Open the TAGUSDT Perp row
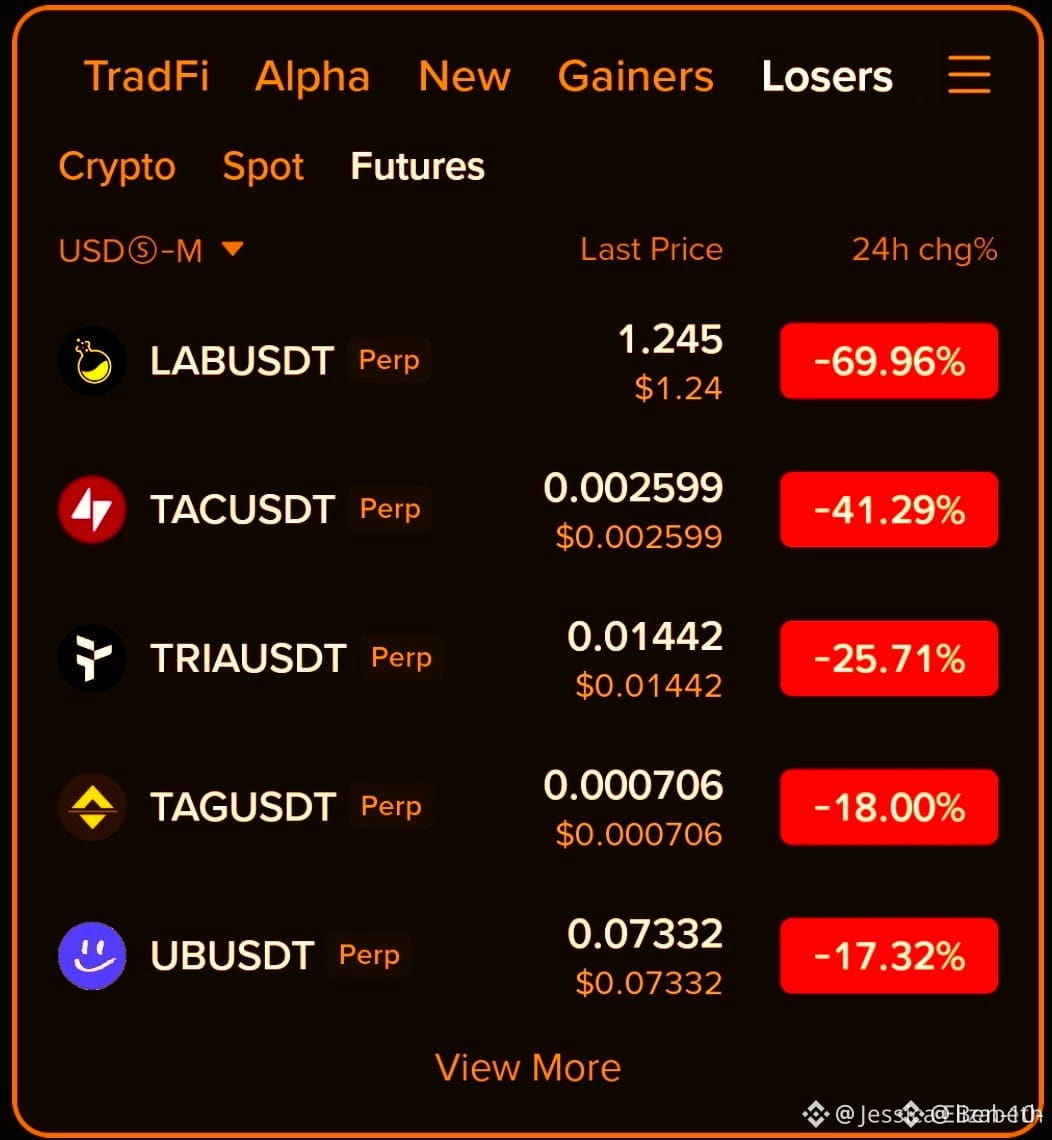The height and width of the screenshot is (1140, 1052). (528, 807)
